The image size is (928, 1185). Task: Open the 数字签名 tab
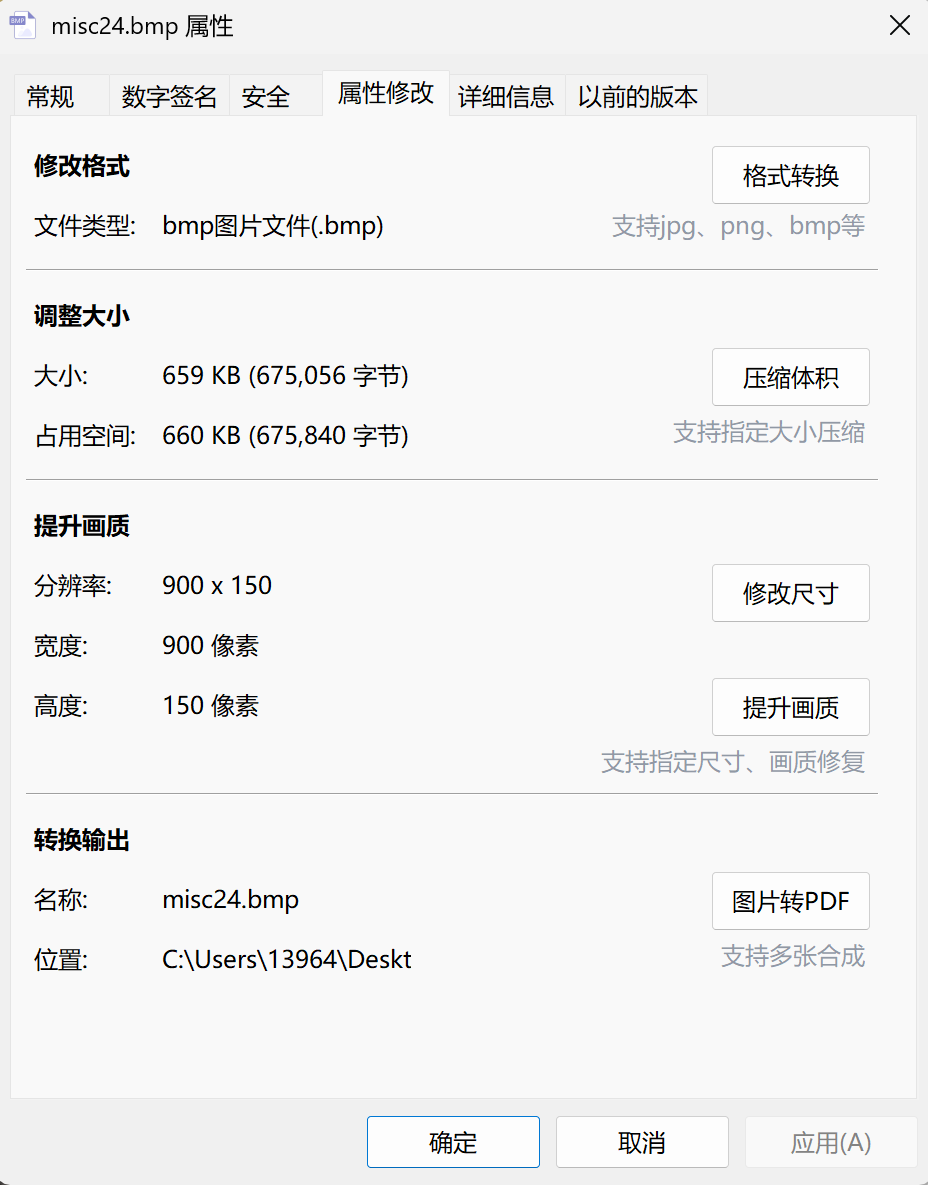[x=169, y=96]
